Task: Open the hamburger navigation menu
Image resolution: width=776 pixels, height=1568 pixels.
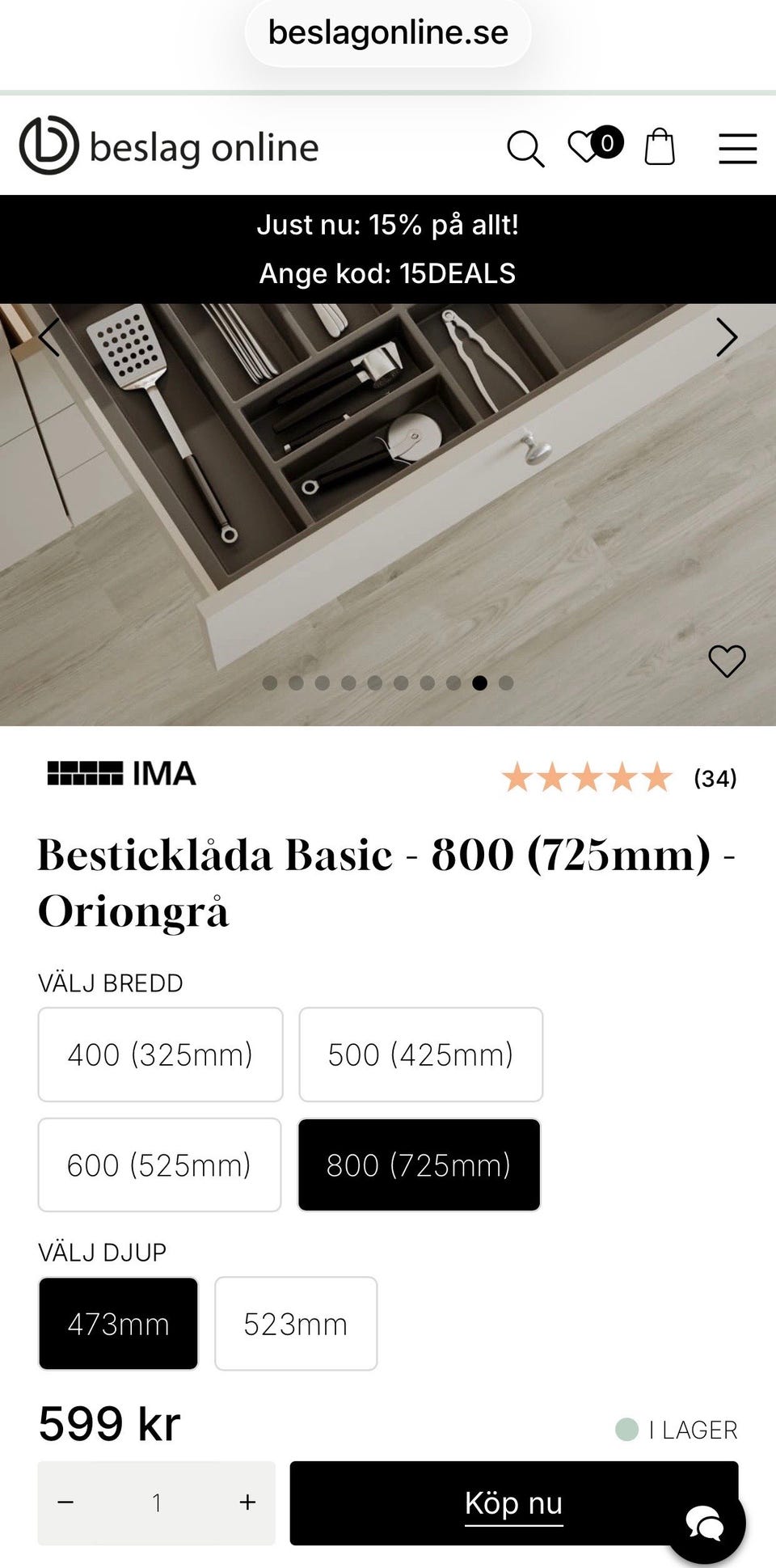Action: (x=736, y=148)
